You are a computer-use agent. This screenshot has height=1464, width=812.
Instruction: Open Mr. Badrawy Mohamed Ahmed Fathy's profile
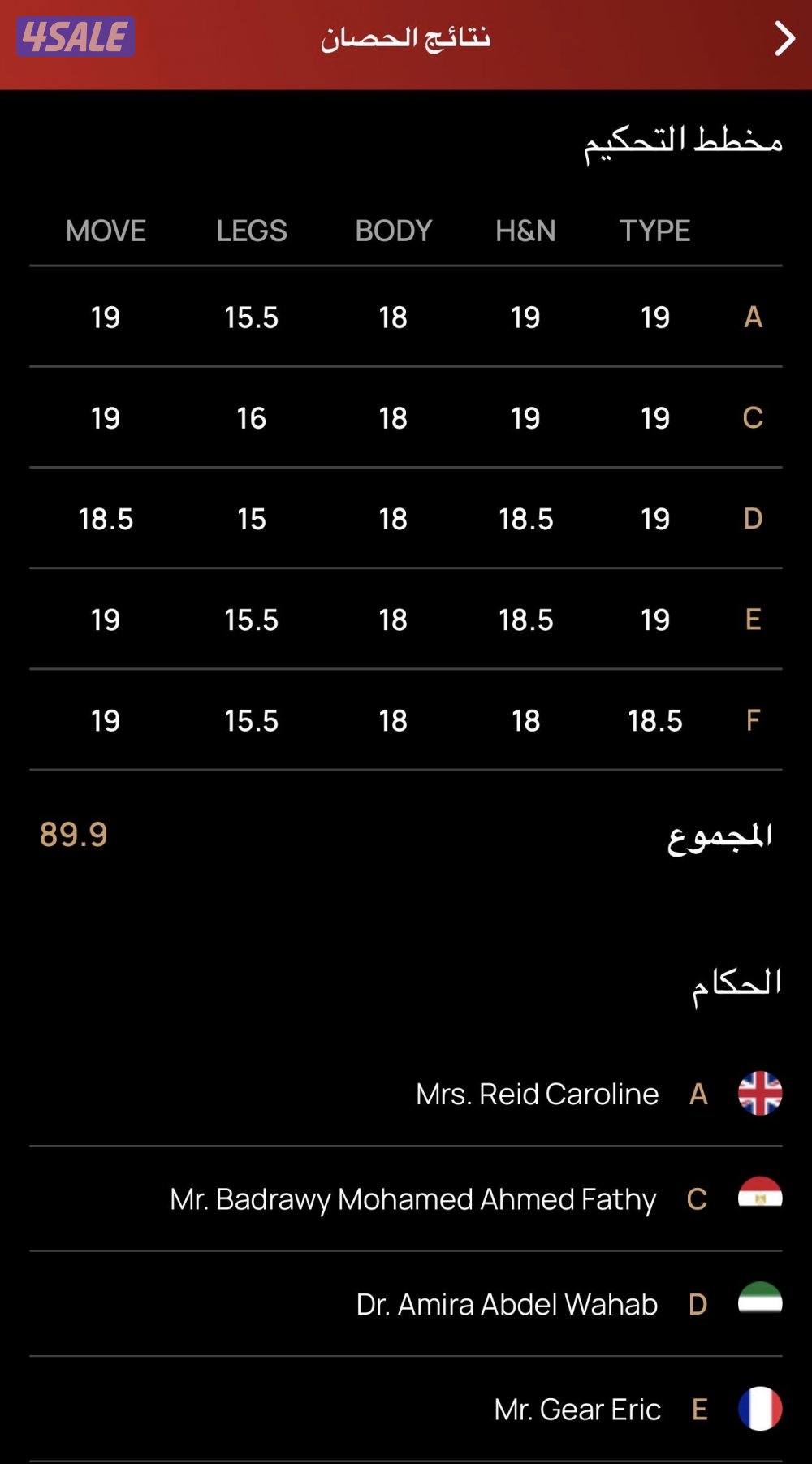click(x=415, y=1198)
